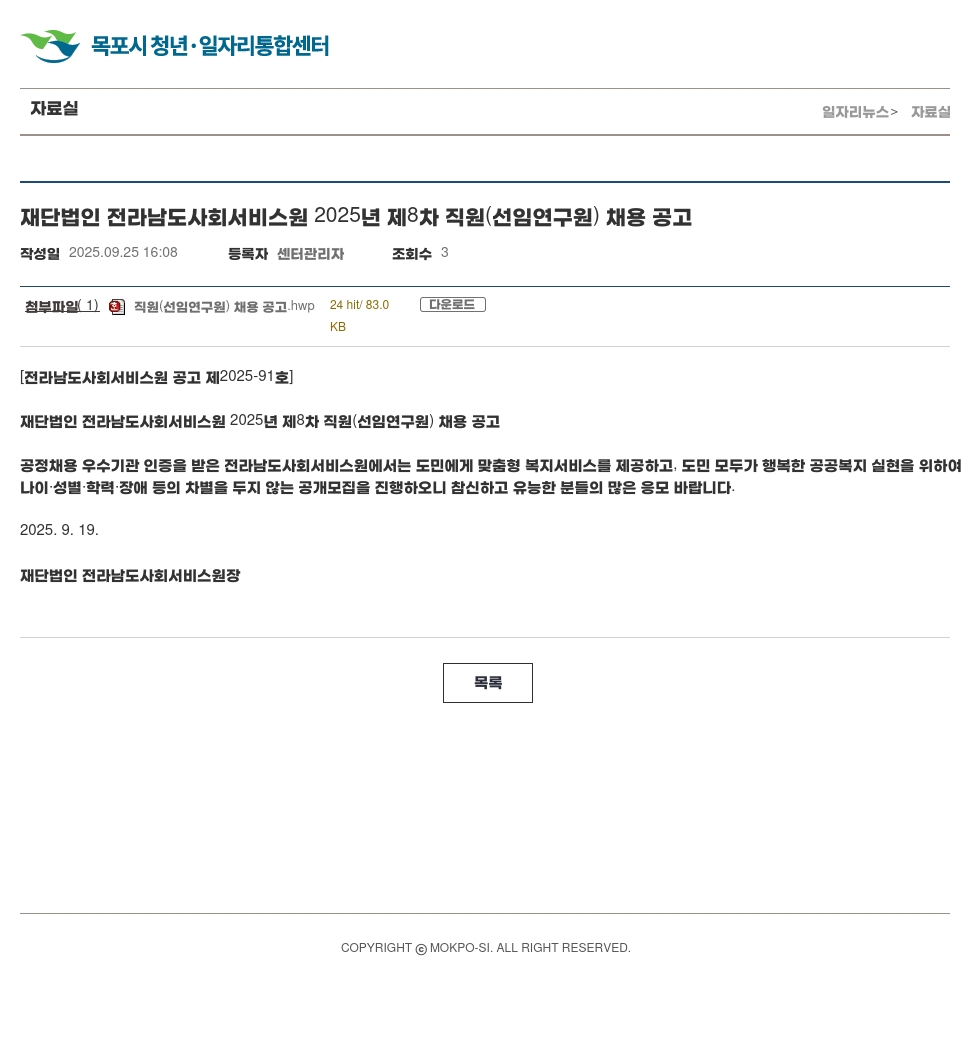Image resolution: width=970 pixels, height=1044 pixels.
Task: Open the 자료실 breadcrumb link
Action: tap(930, 112)
